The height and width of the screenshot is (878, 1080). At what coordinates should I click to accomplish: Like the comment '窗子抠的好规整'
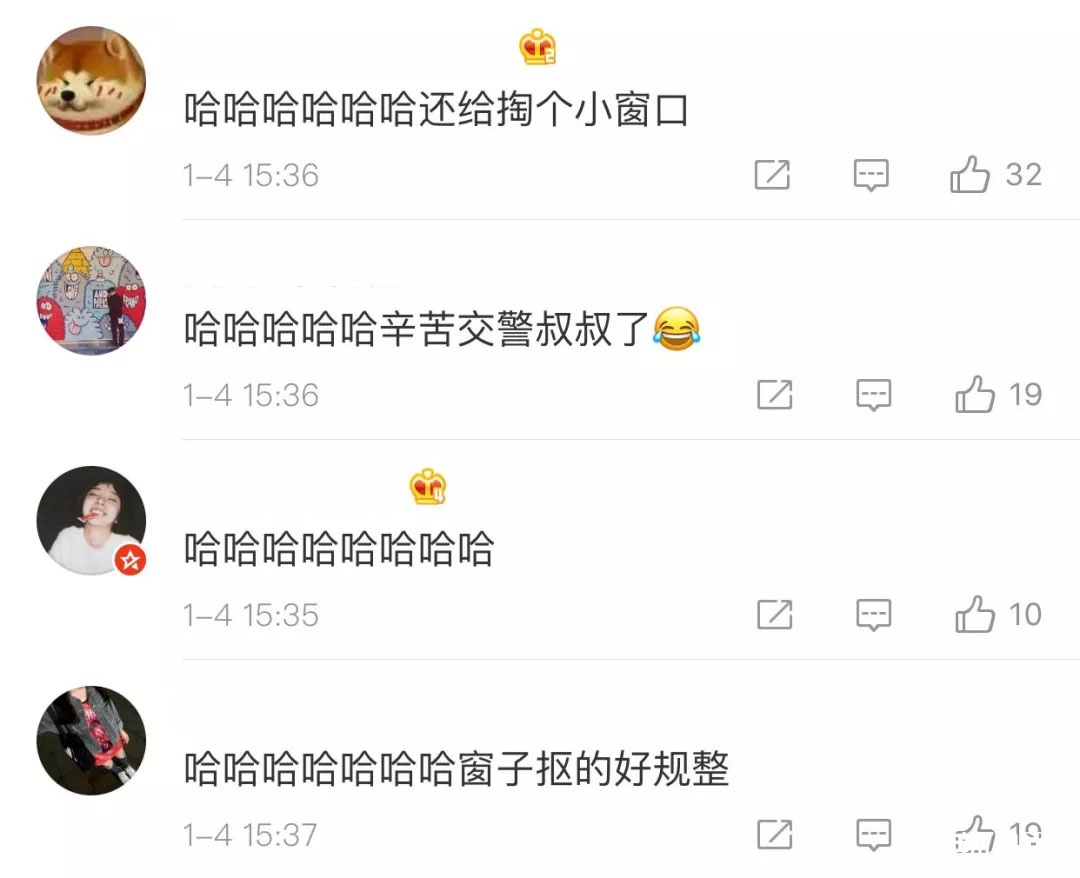[974, 834]
